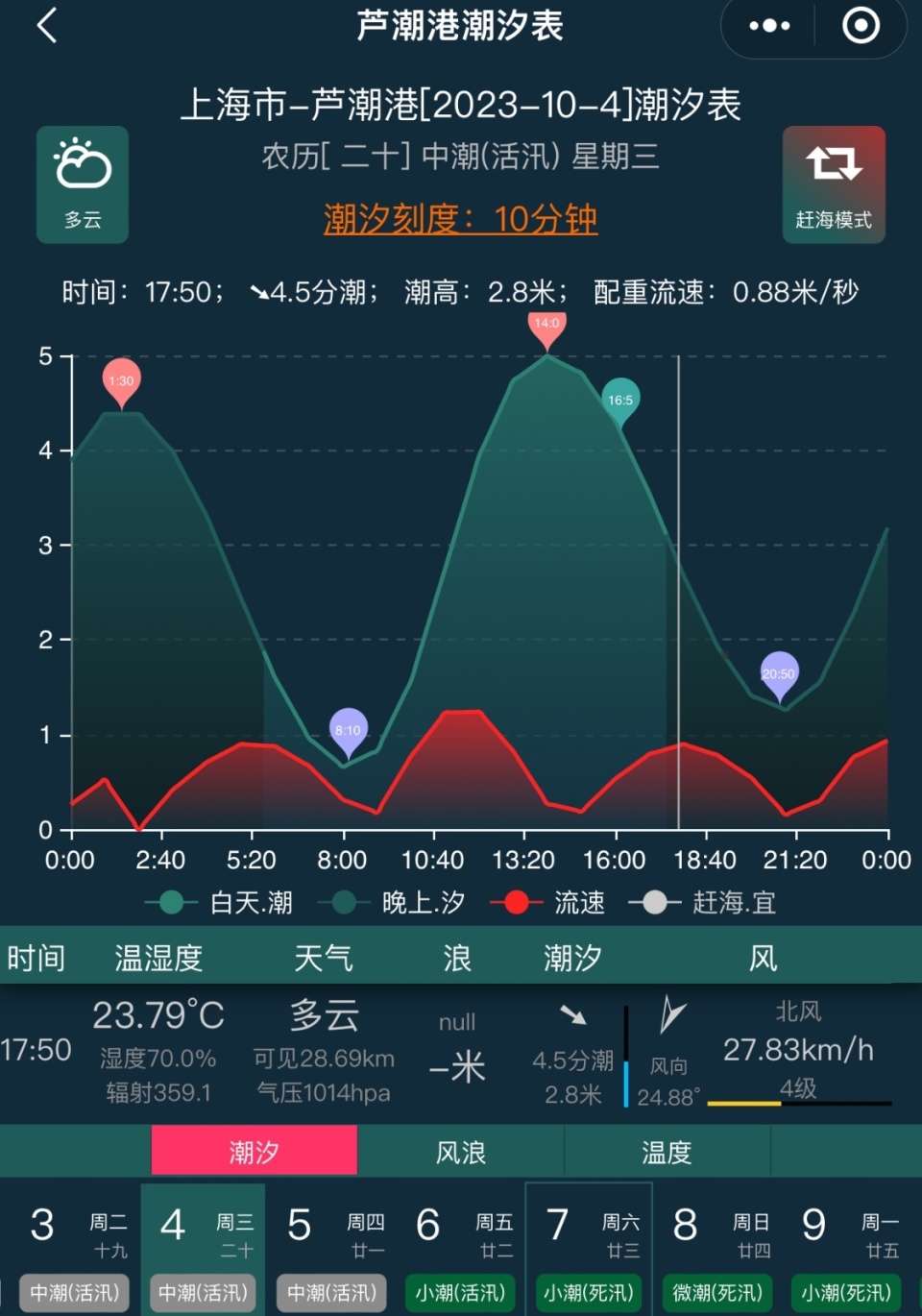
Task: Click the 风 column header
Action: [760, 957]
